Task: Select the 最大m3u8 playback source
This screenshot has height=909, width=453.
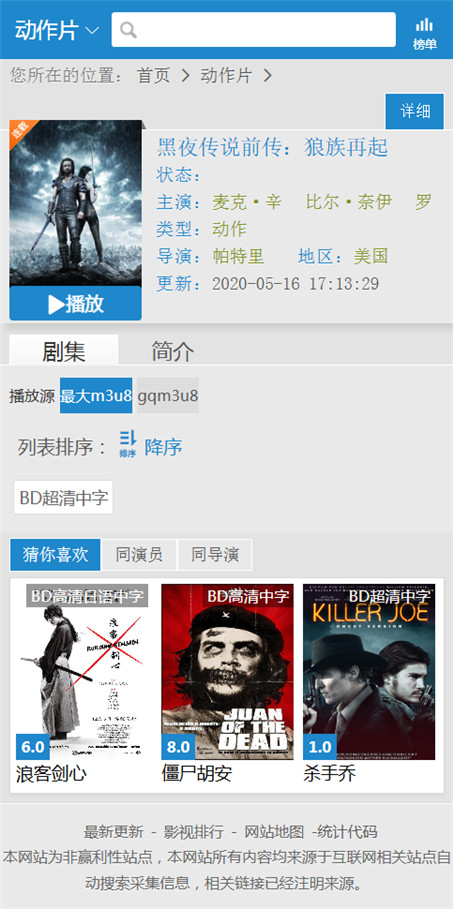Action: coord(96,396)
